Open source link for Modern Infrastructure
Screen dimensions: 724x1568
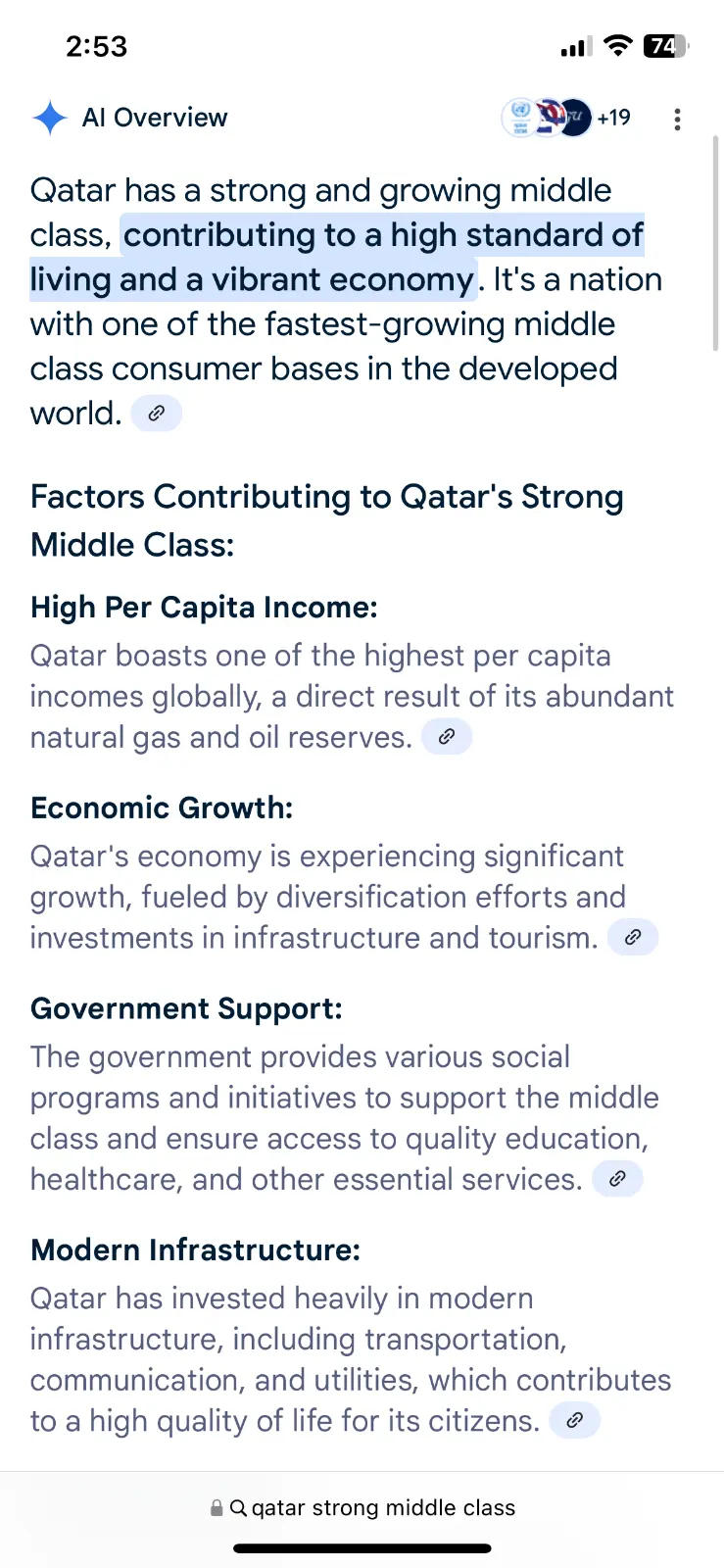(575, 1420)
